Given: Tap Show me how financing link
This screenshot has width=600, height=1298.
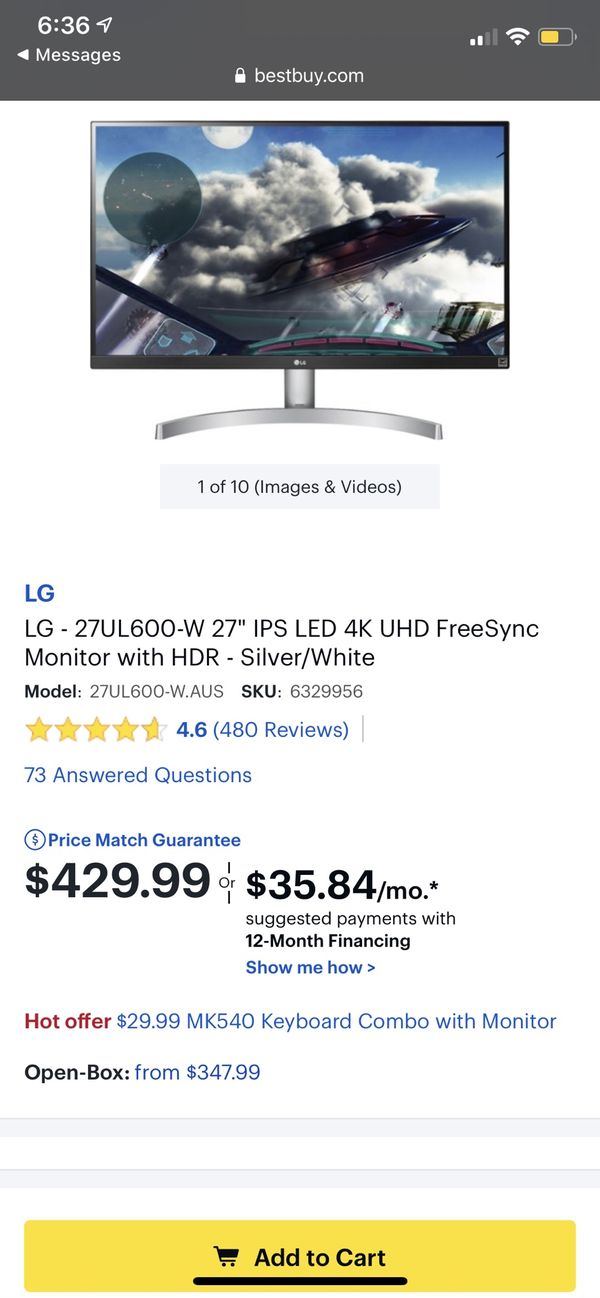Looking at the screenshot, I should click(x=311, y=967).
